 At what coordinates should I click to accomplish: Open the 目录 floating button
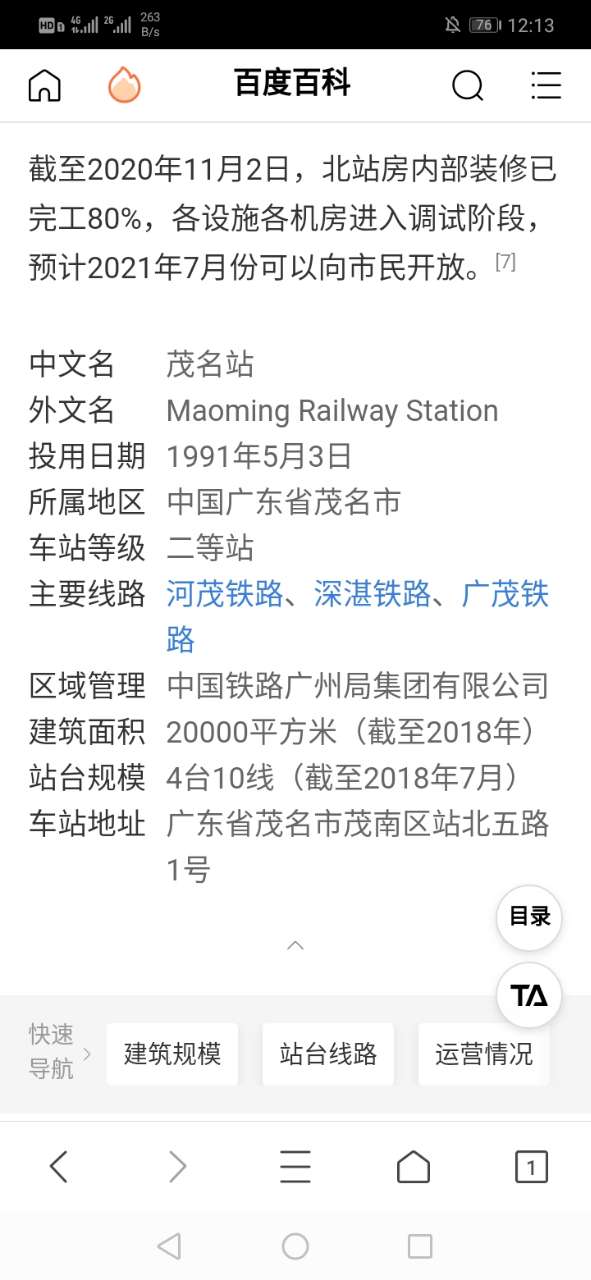529,916
